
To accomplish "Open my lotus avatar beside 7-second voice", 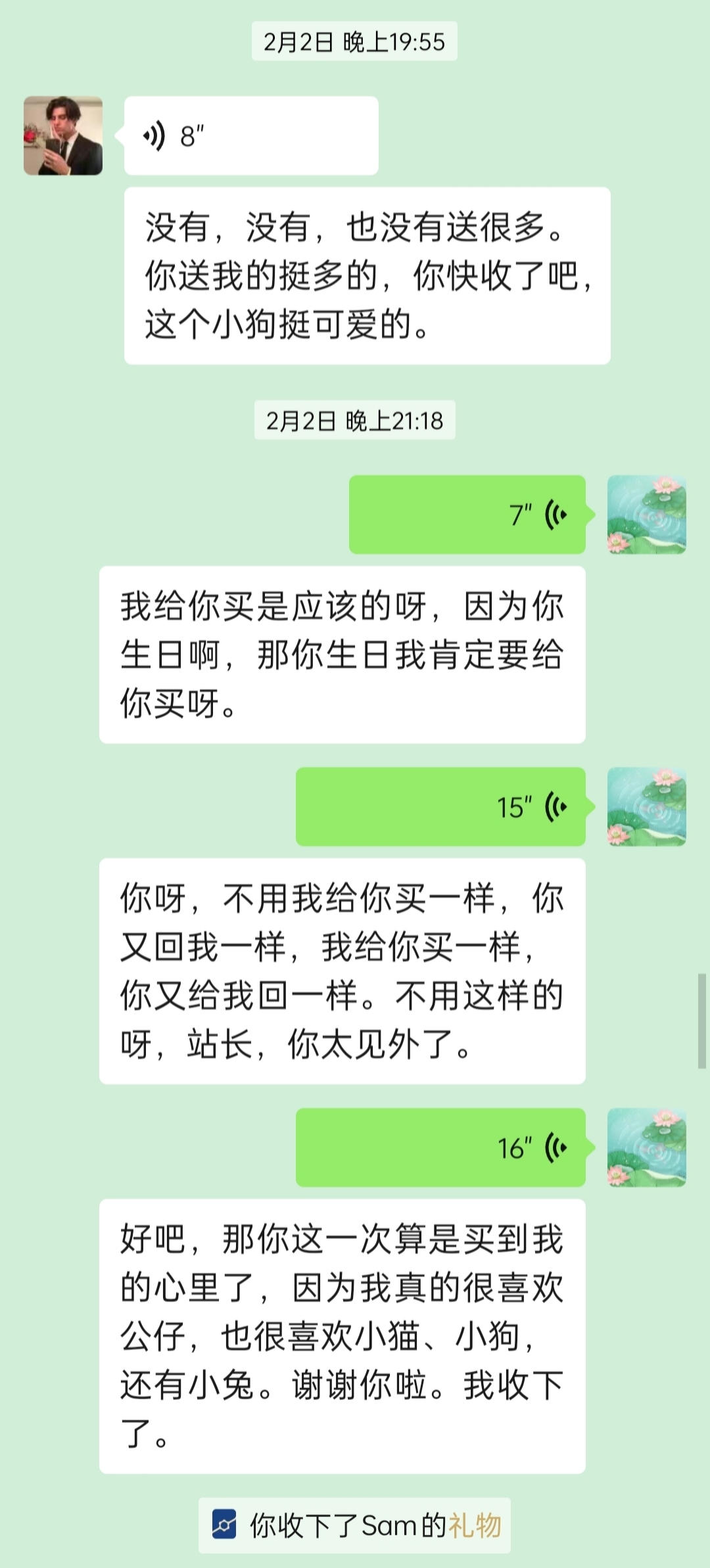I will 646,515.
